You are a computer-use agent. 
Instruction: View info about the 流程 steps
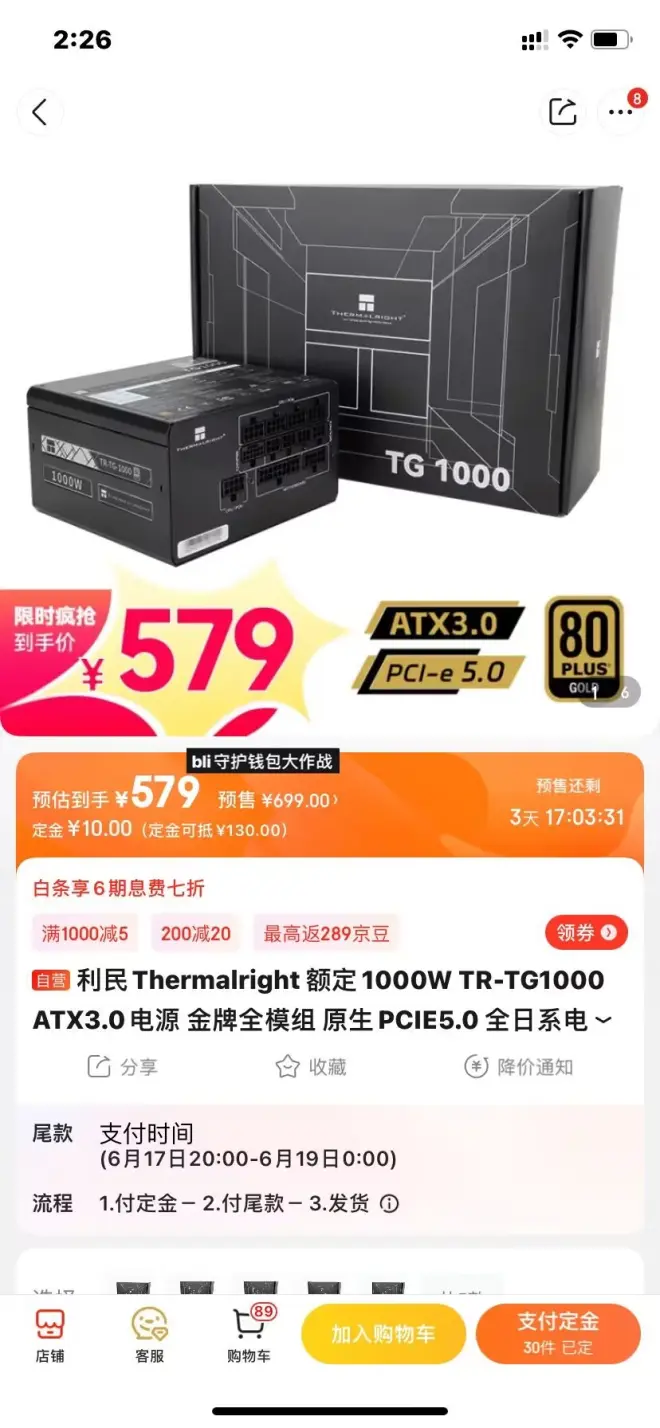point(390,1203)
